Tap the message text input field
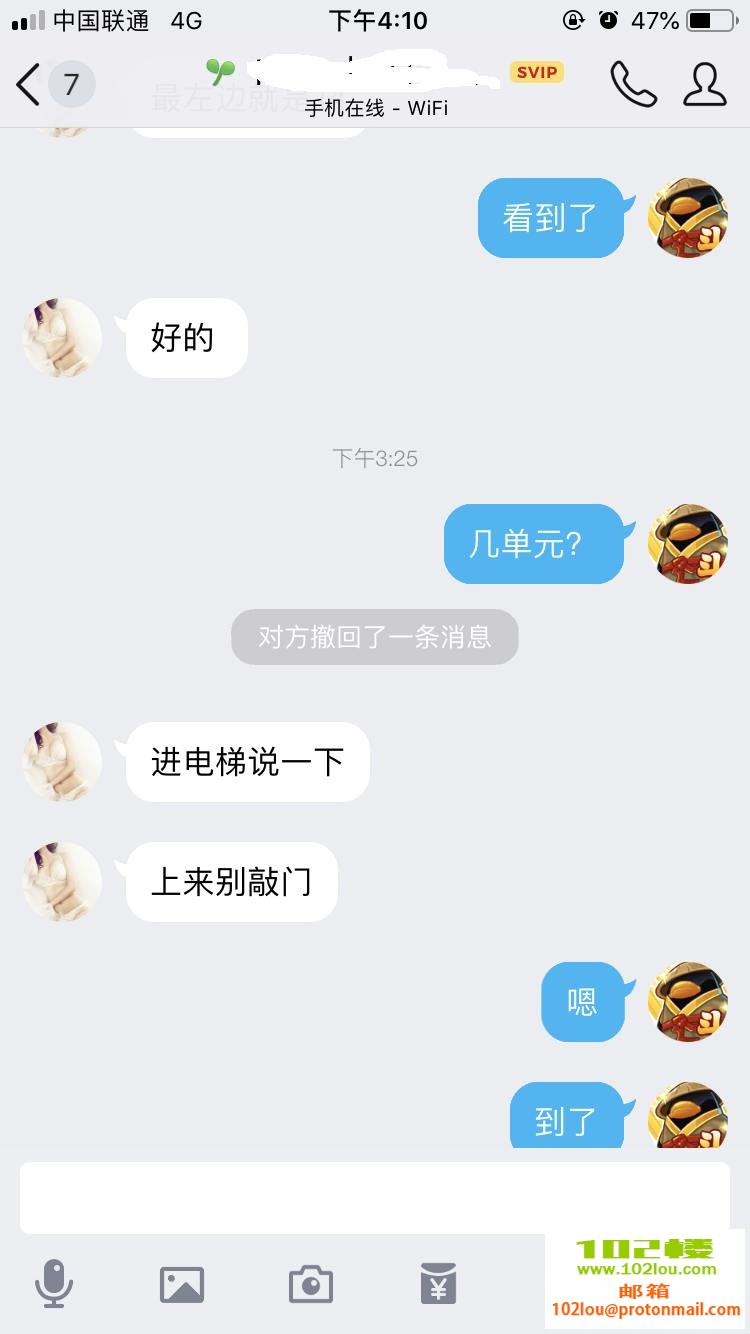750x1334 pixels. click(x=375, y=1197)
